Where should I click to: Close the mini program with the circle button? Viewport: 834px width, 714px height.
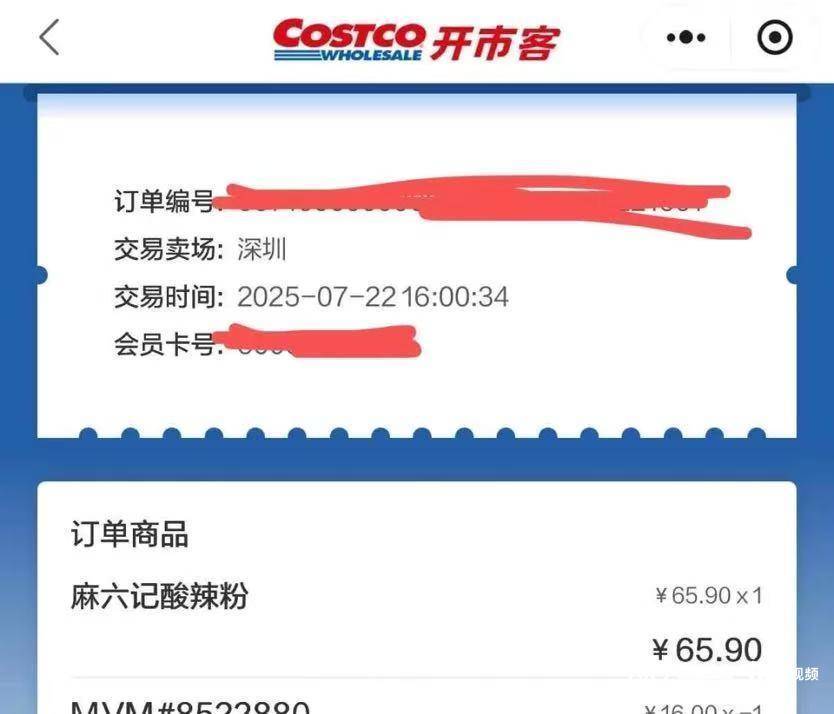point(775,38)
